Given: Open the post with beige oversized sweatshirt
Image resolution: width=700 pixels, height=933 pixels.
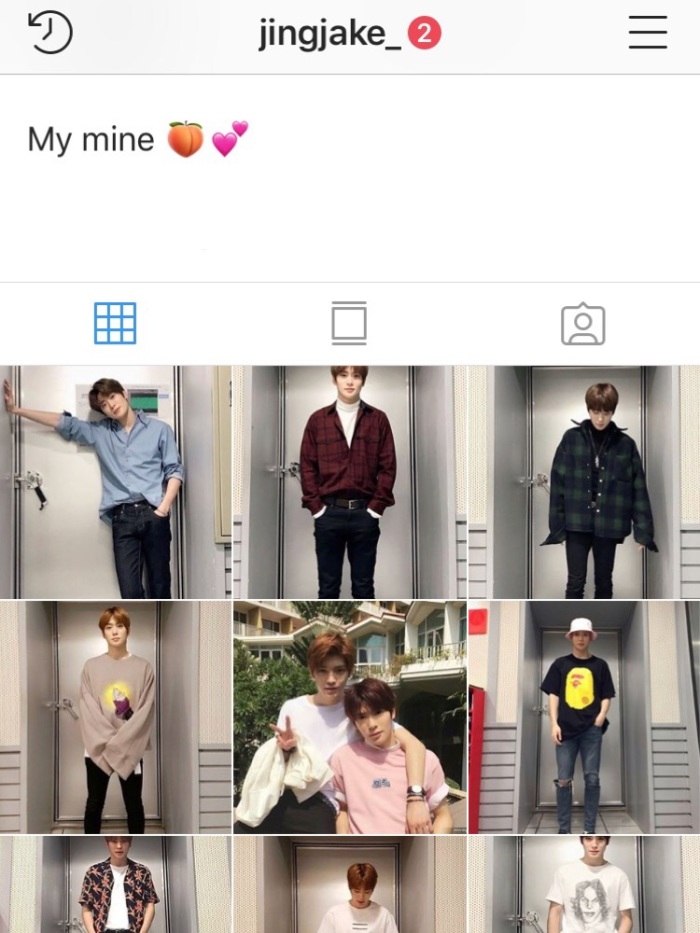Looking at the screenshot, I should [x=115, y=717].
